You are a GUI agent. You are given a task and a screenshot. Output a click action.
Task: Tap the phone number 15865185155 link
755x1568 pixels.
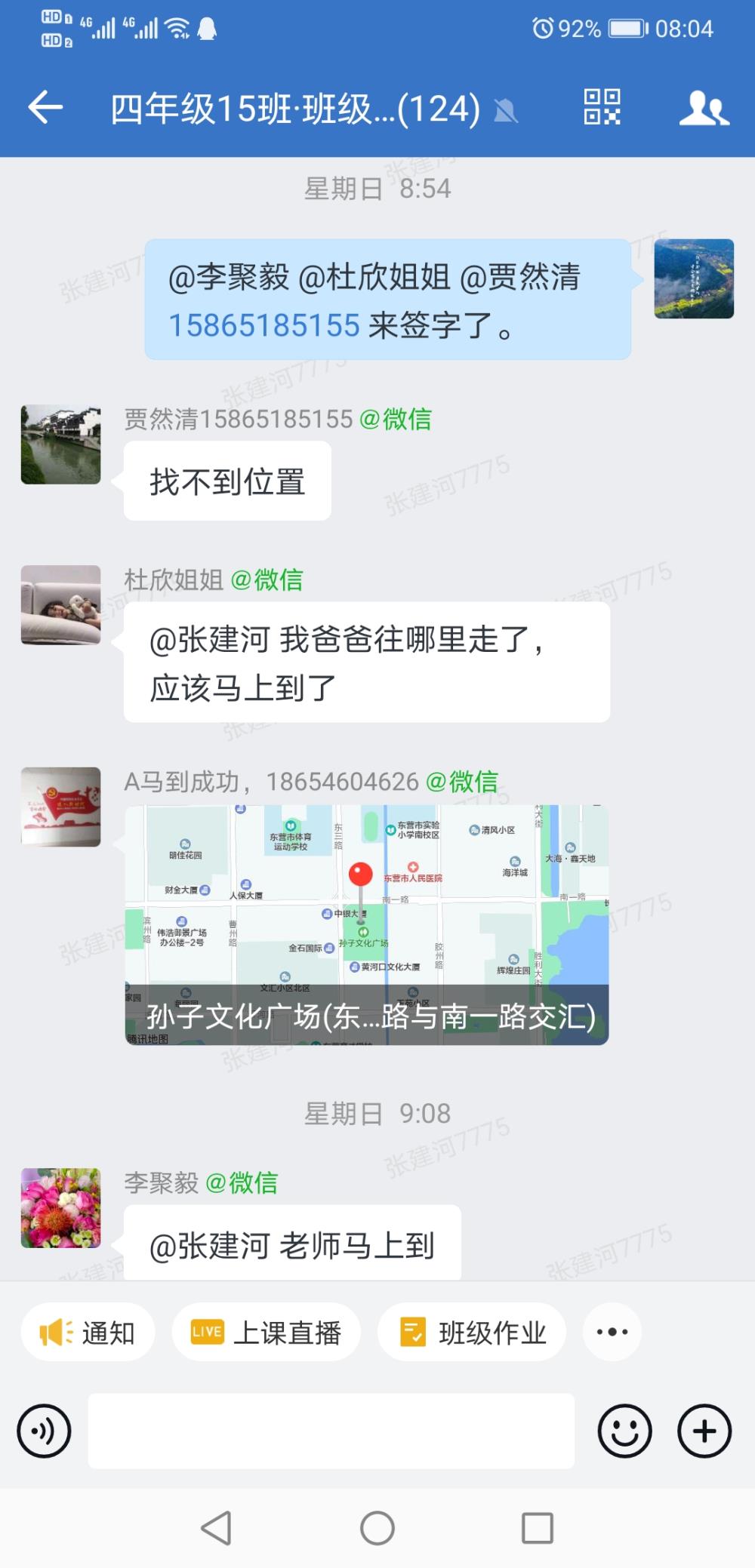pyautogui.click(x=263, y=325)
